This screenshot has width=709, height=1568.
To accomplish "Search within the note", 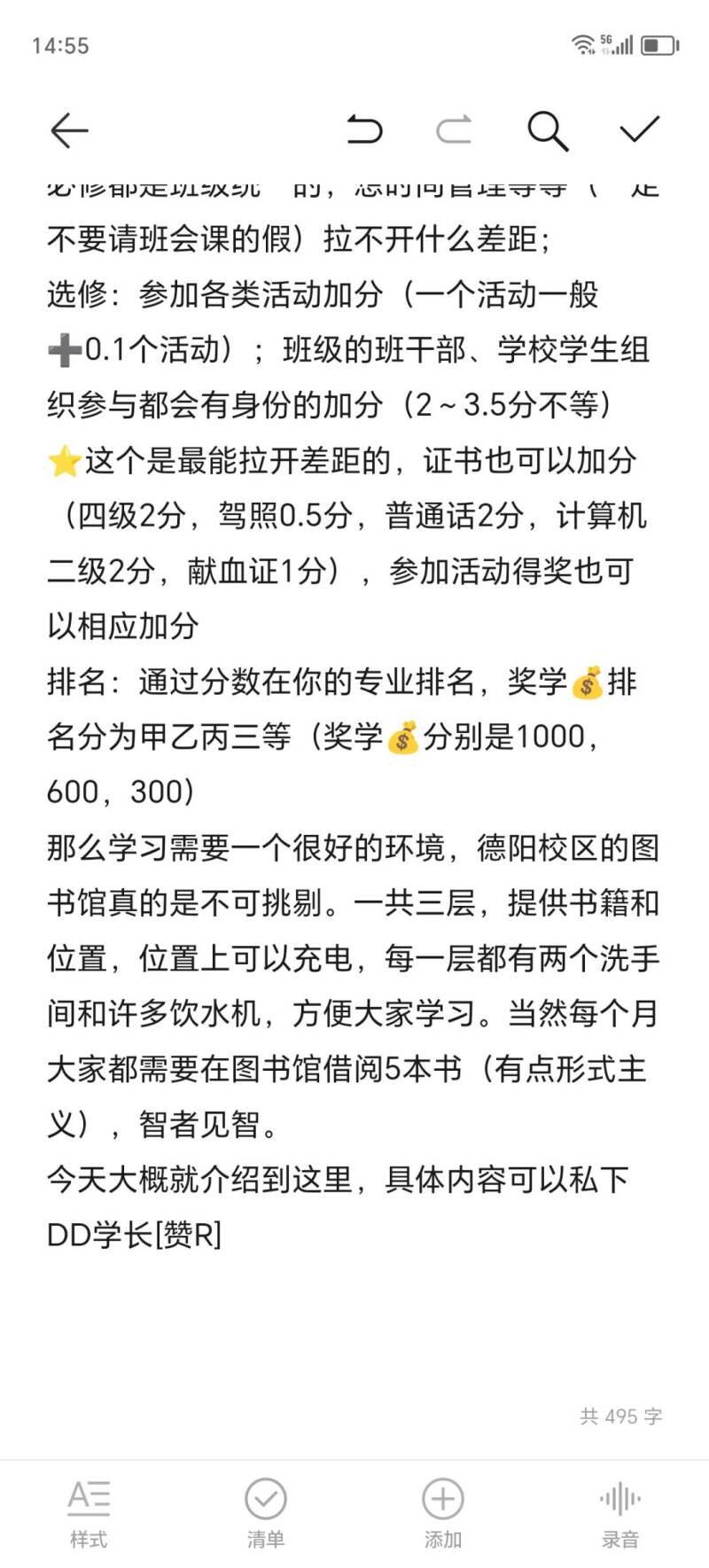I will (x=548, y=131).
